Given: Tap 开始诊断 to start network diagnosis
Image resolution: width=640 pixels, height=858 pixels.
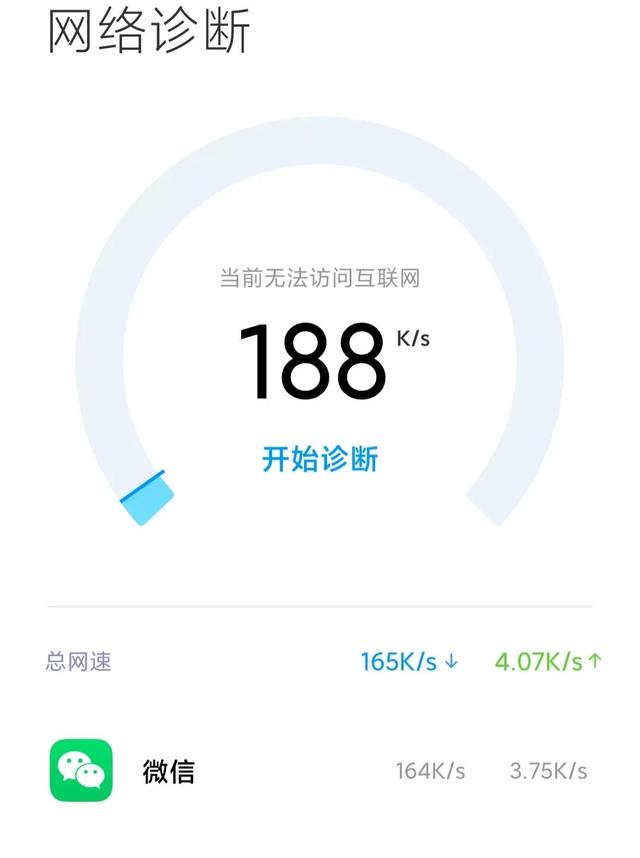Looking at the screenshot, I should tap(320, 459).
